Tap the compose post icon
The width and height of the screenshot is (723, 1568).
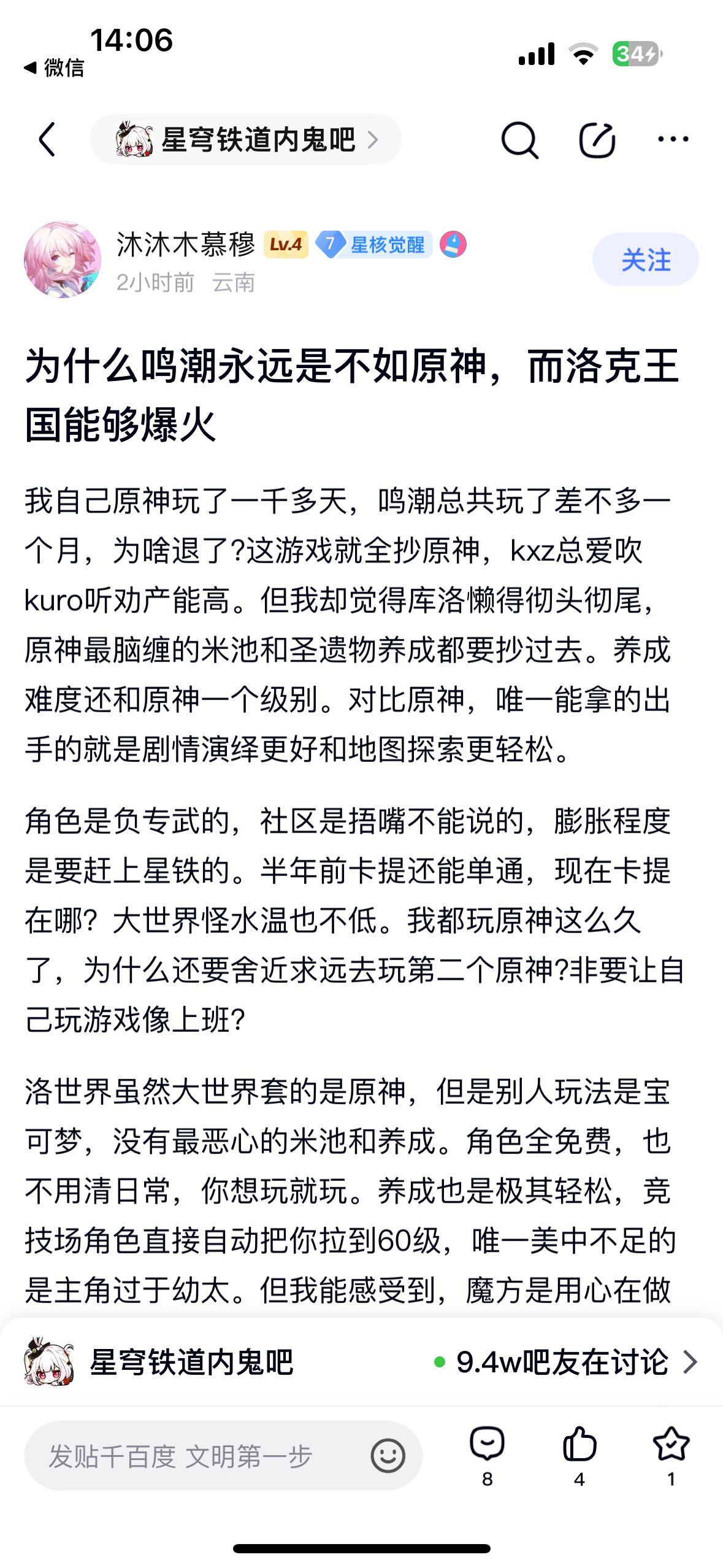pos(597,140)
